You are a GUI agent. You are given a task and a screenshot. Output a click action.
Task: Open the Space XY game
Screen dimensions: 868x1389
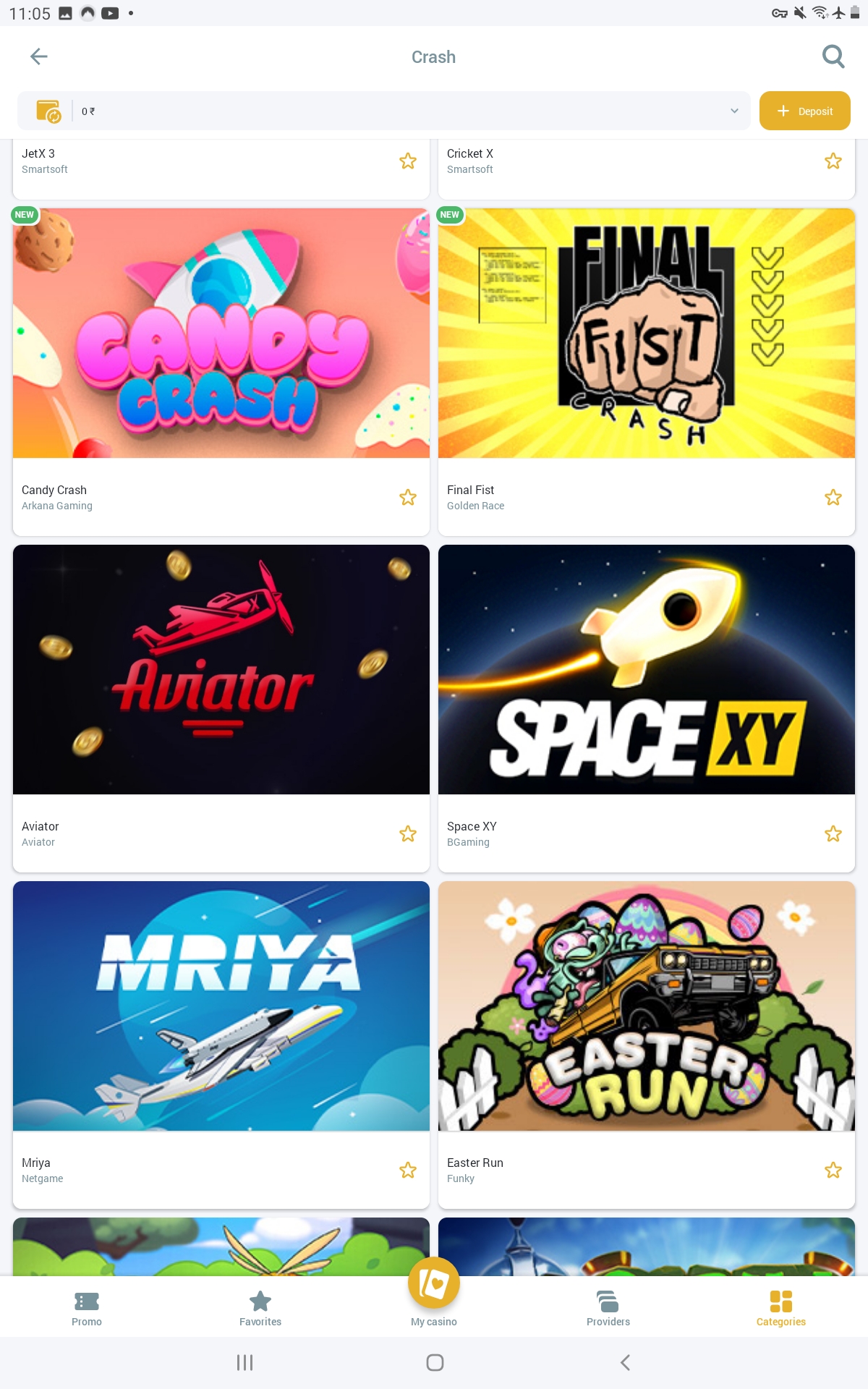(647, 670)
